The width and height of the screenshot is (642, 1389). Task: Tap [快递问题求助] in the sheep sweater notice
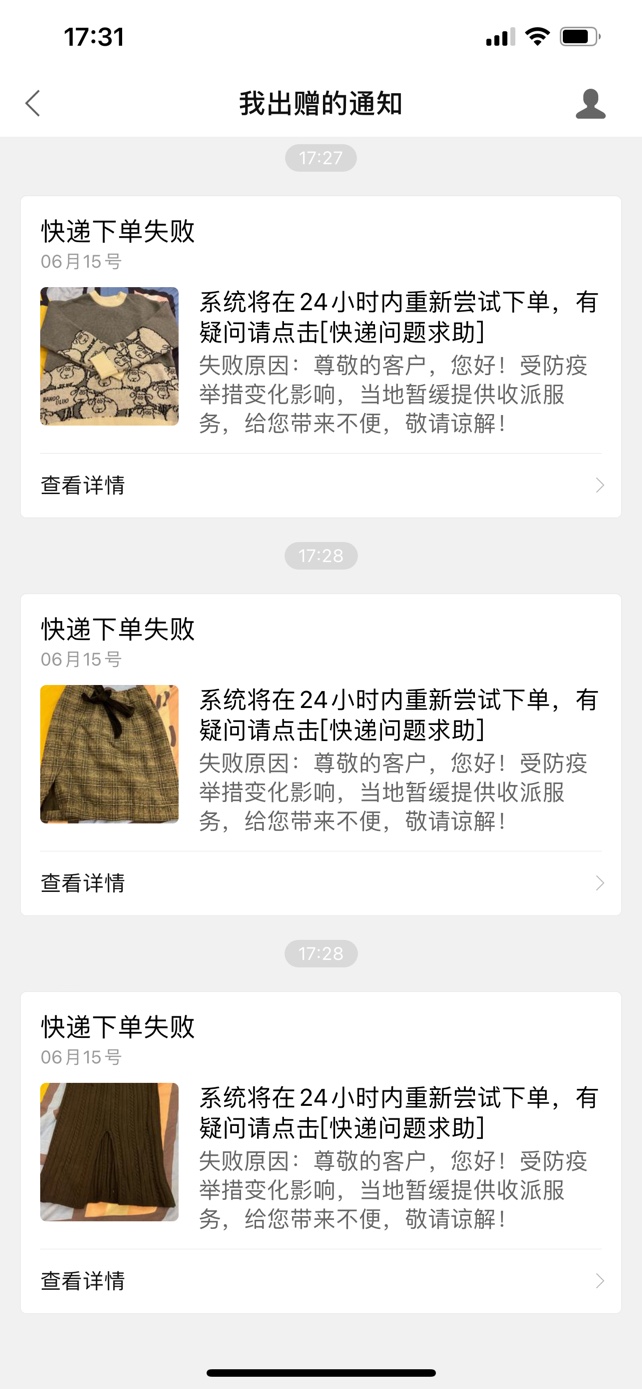(402, 332)
